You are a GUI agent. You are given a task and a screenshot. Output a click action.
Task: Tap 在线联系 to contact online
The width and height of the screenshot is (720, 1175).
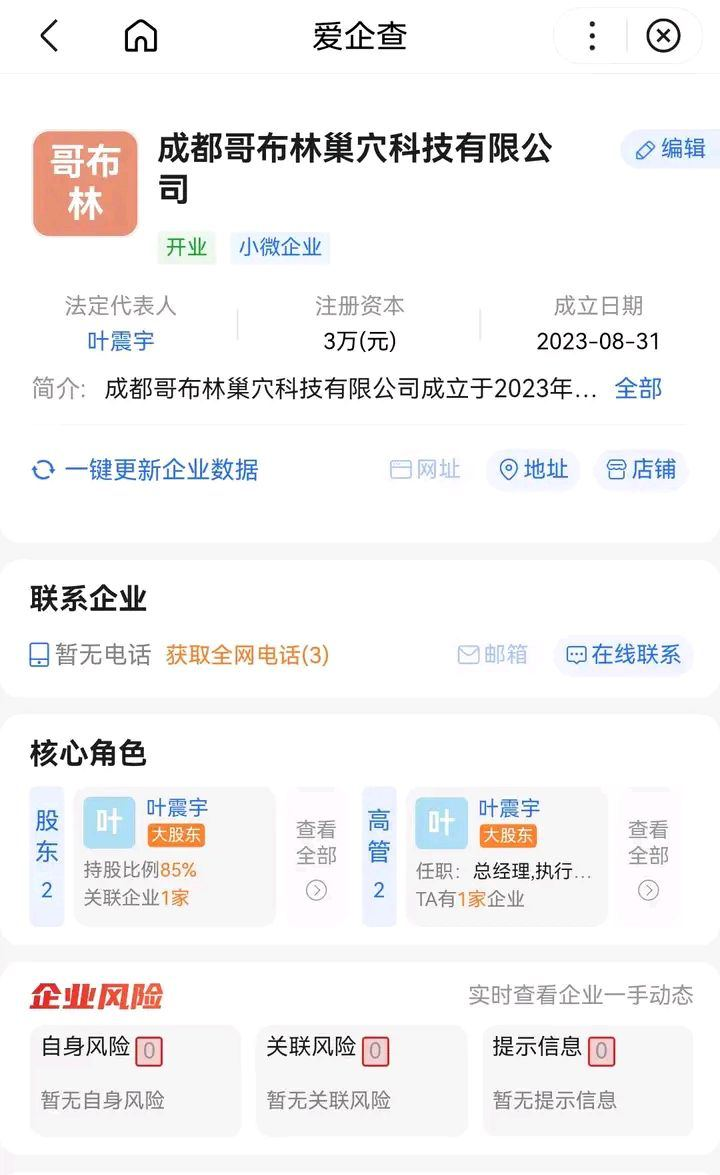[623, 655]
